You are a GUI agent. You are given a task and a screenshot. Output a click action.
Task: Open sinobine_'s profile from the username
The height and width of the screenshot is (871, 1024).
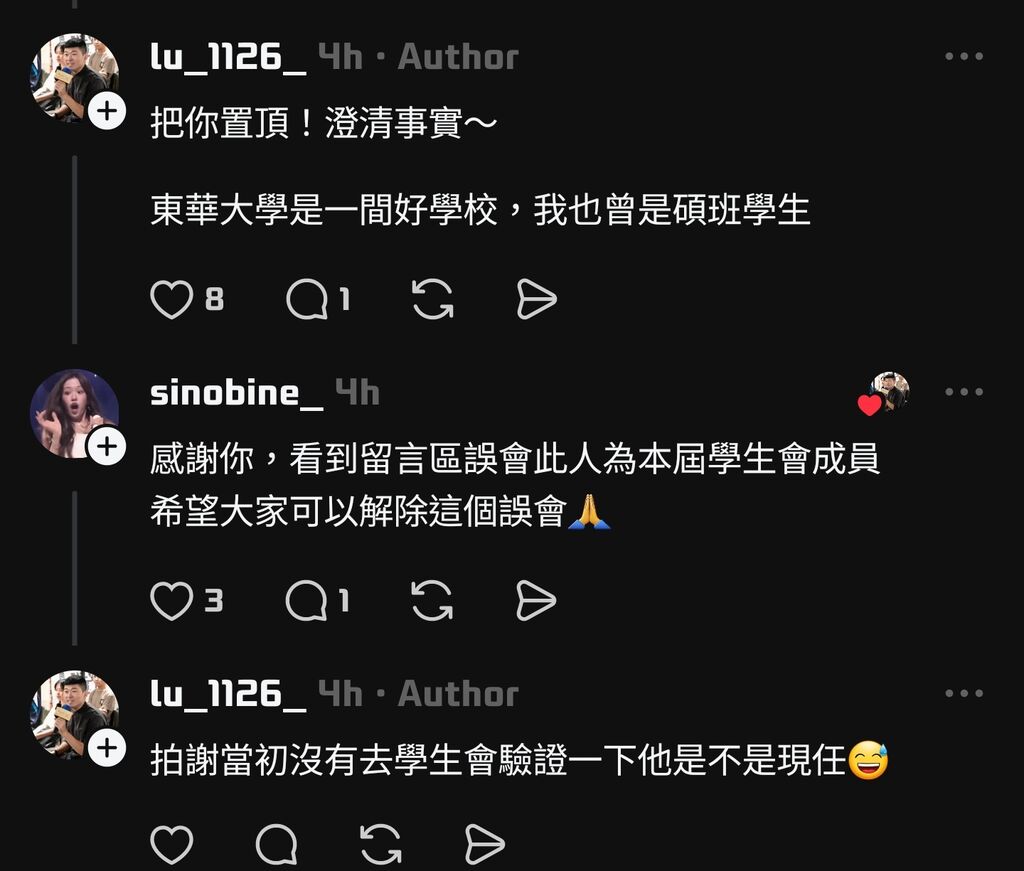click(236, 392)
